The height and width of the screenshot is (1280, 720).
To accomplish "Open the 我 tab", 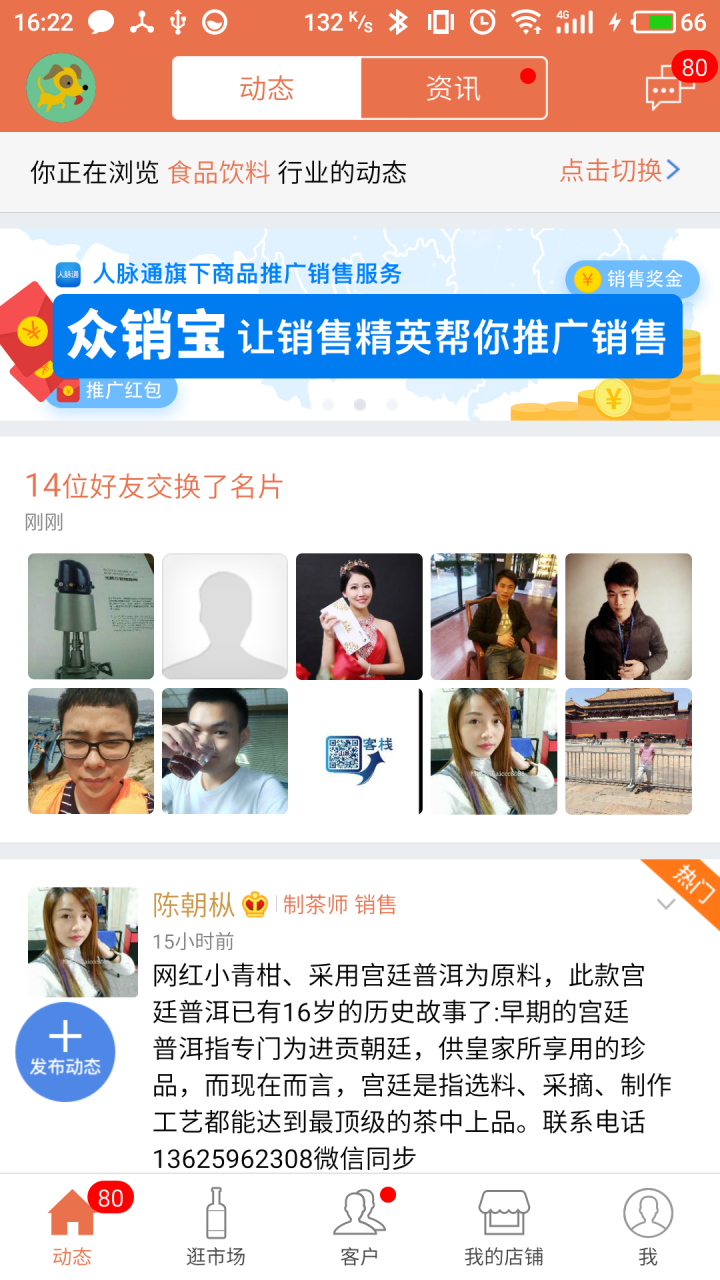I will click(648, 1227).
